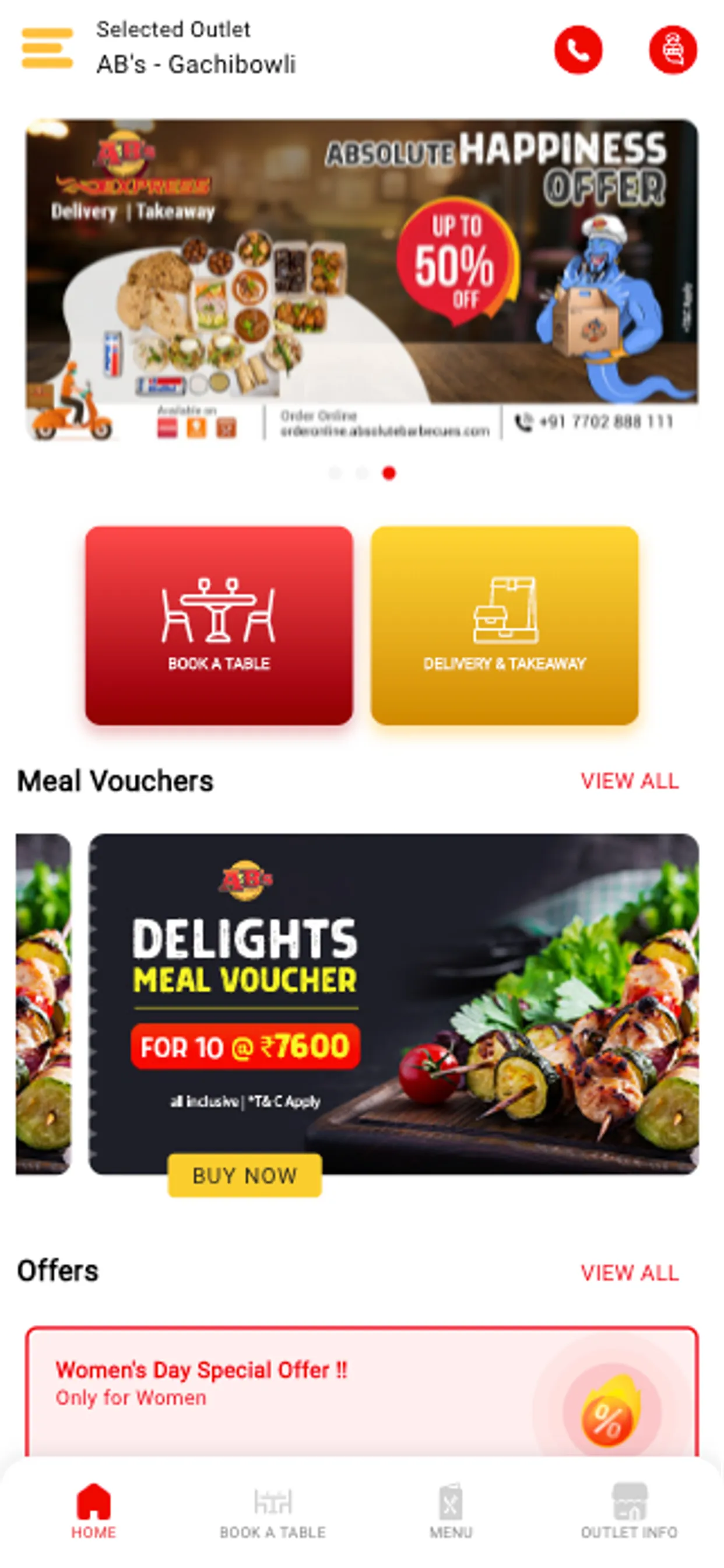View all Meal Vouchers
Viewport: 724px width, 1568px height.
pos(629,781)
